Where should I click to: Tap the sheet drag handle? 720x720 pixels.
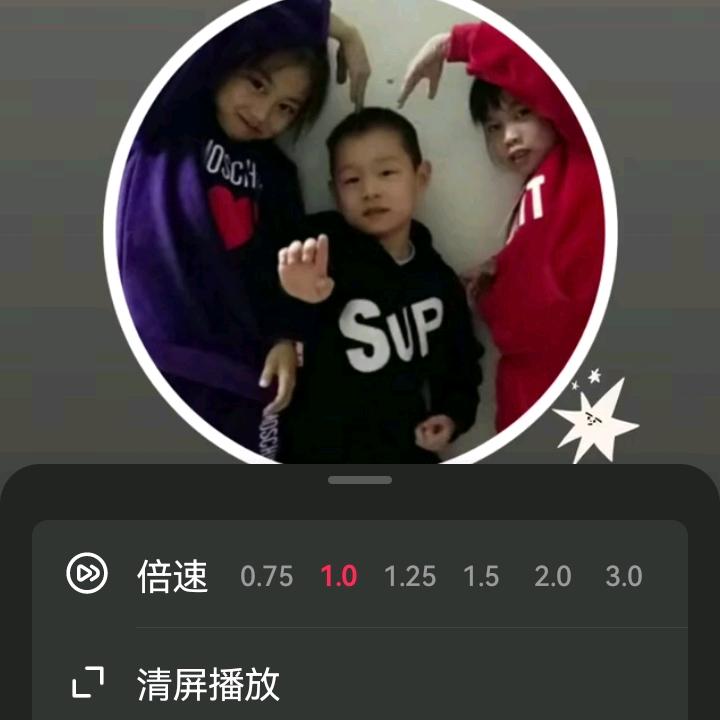coord(360,480)
